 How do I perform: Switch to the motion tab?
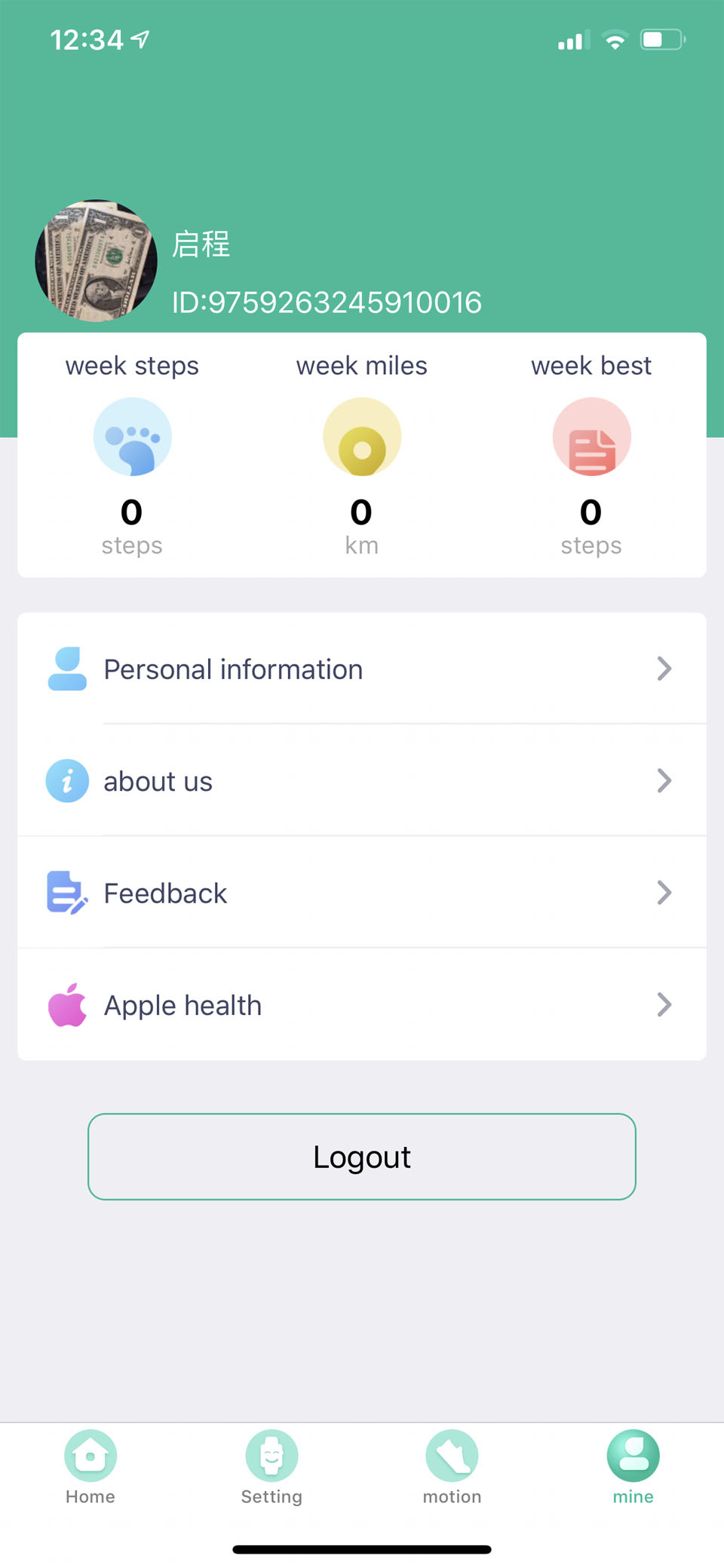tap(452, 1468)
